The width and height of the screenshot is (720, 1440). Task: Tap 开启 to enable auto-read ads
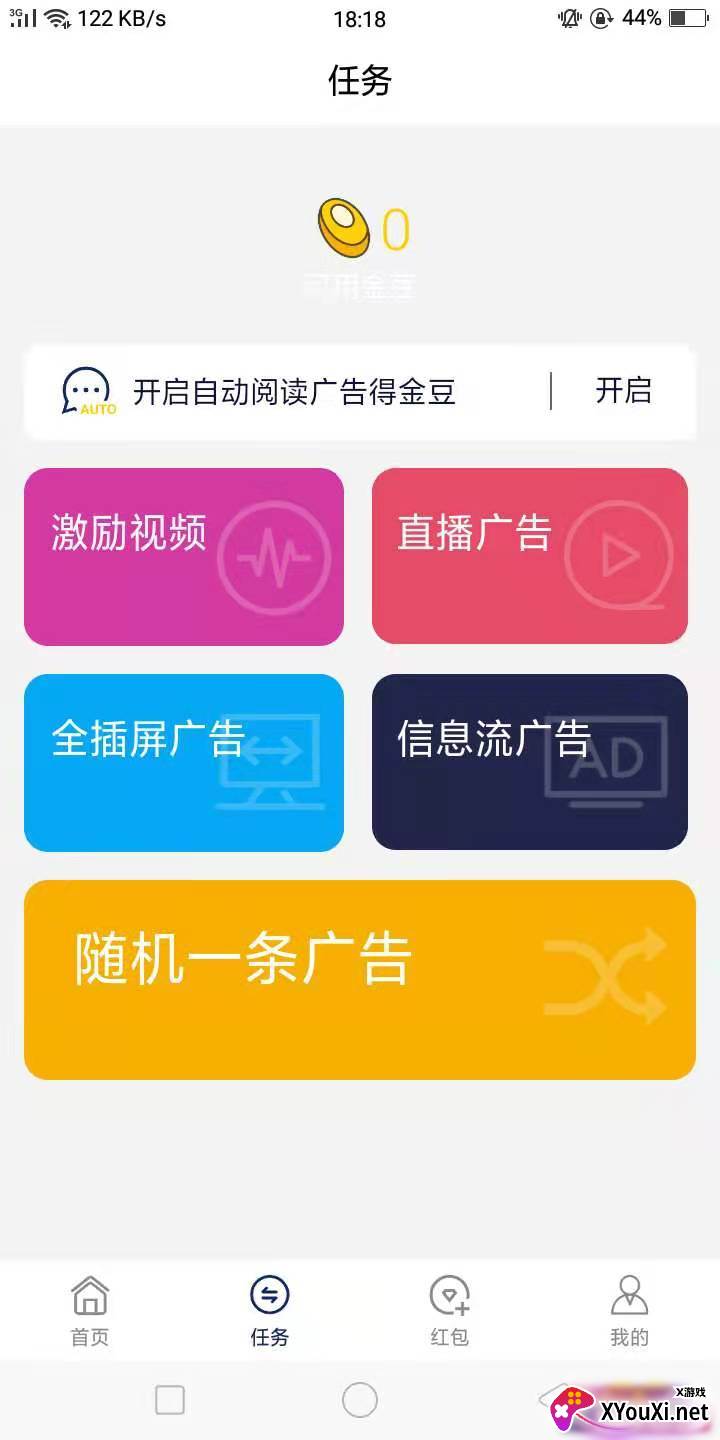623,391
